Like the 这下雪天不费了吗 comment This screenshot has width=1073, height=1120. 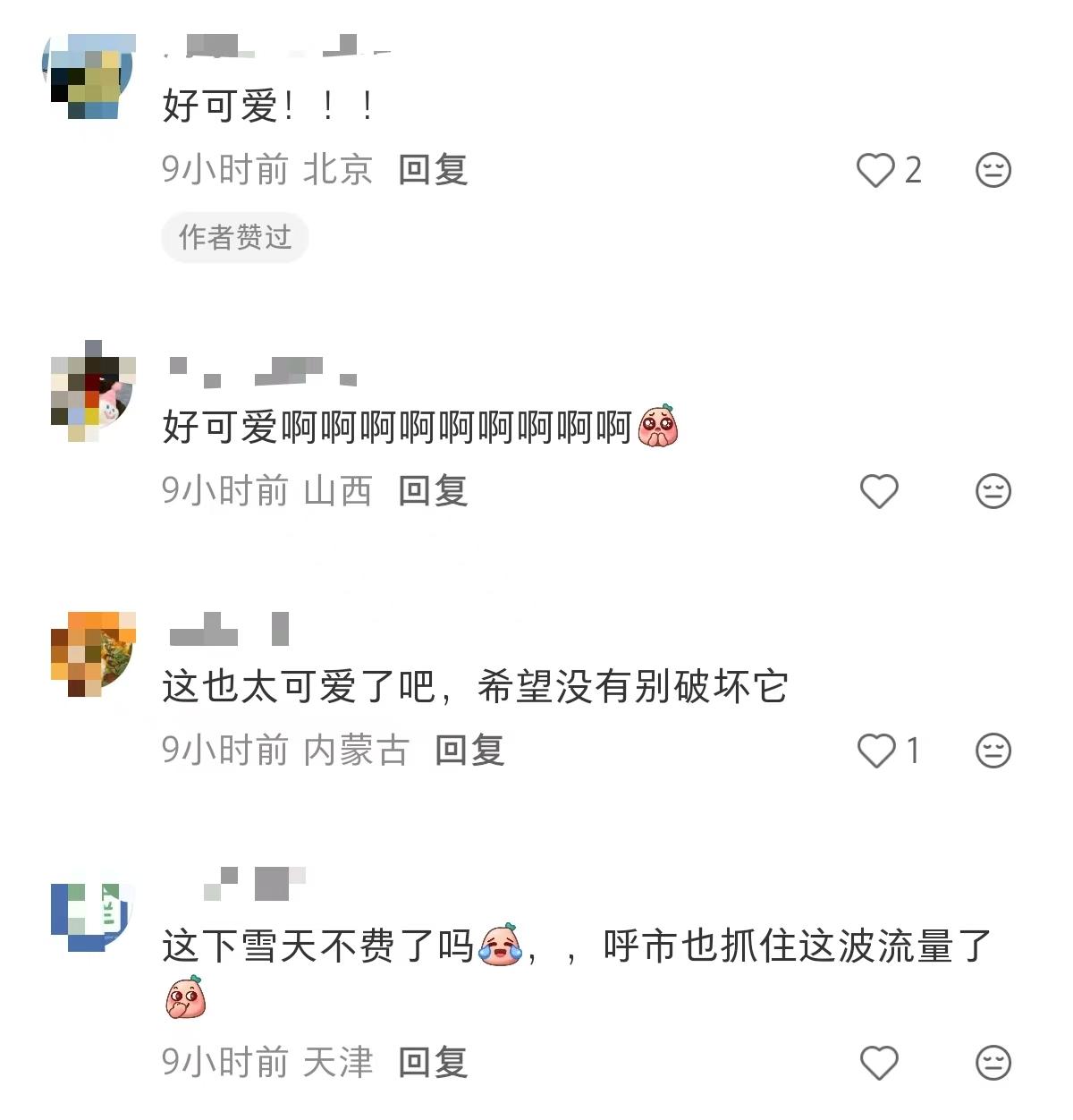(x=878, y=1063)
